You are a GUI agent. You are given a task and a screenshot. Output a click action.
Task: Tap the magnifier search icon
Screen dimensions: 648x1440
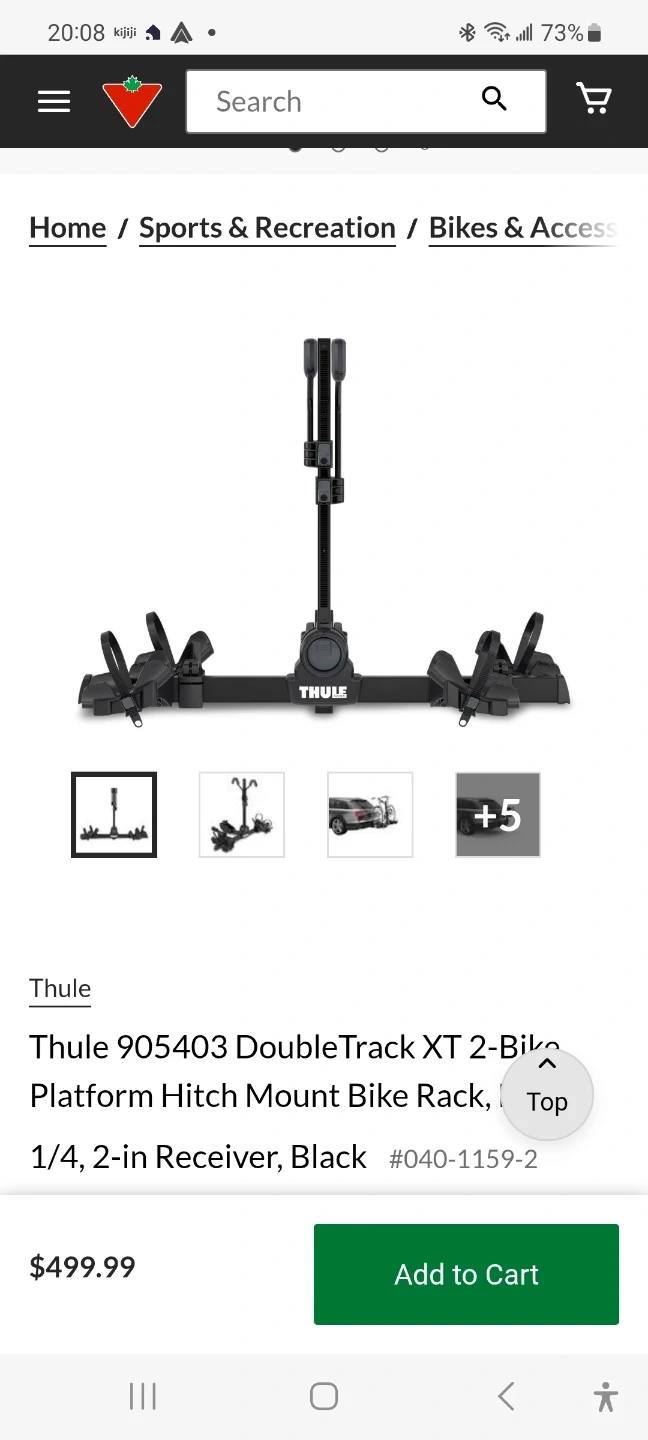(494, 98)
